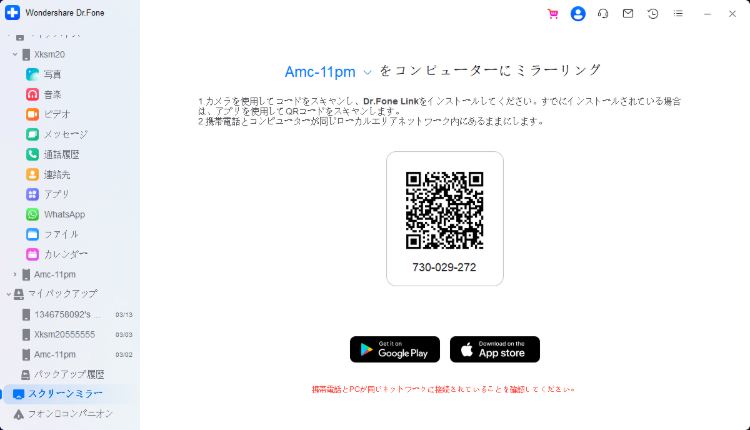Open the history clock icon

tap(653, 14)
